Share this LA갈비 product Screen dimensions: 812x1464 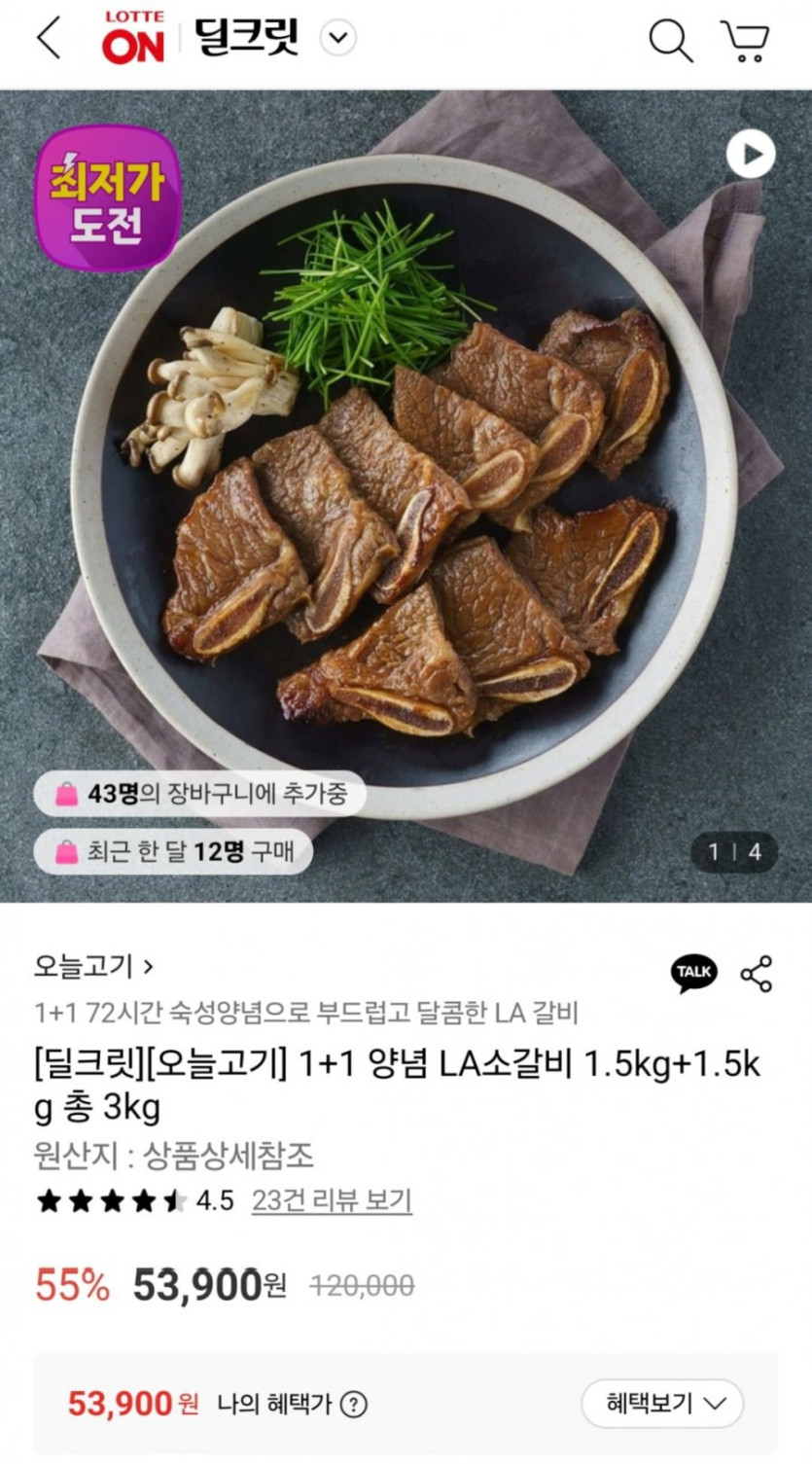[x=756, y=973]
